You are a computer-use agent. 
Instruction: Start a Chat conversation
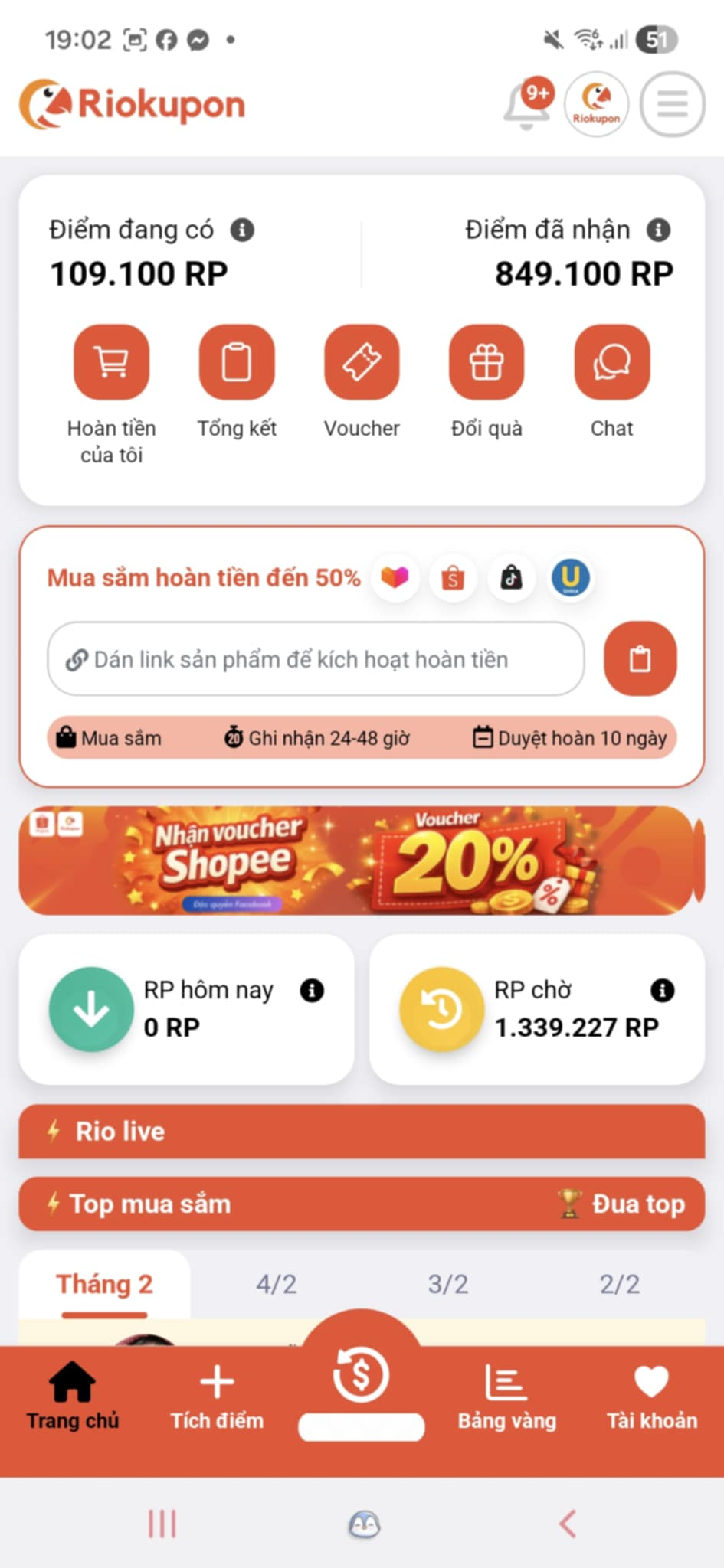pyautogui.click(x=611, y=362)
